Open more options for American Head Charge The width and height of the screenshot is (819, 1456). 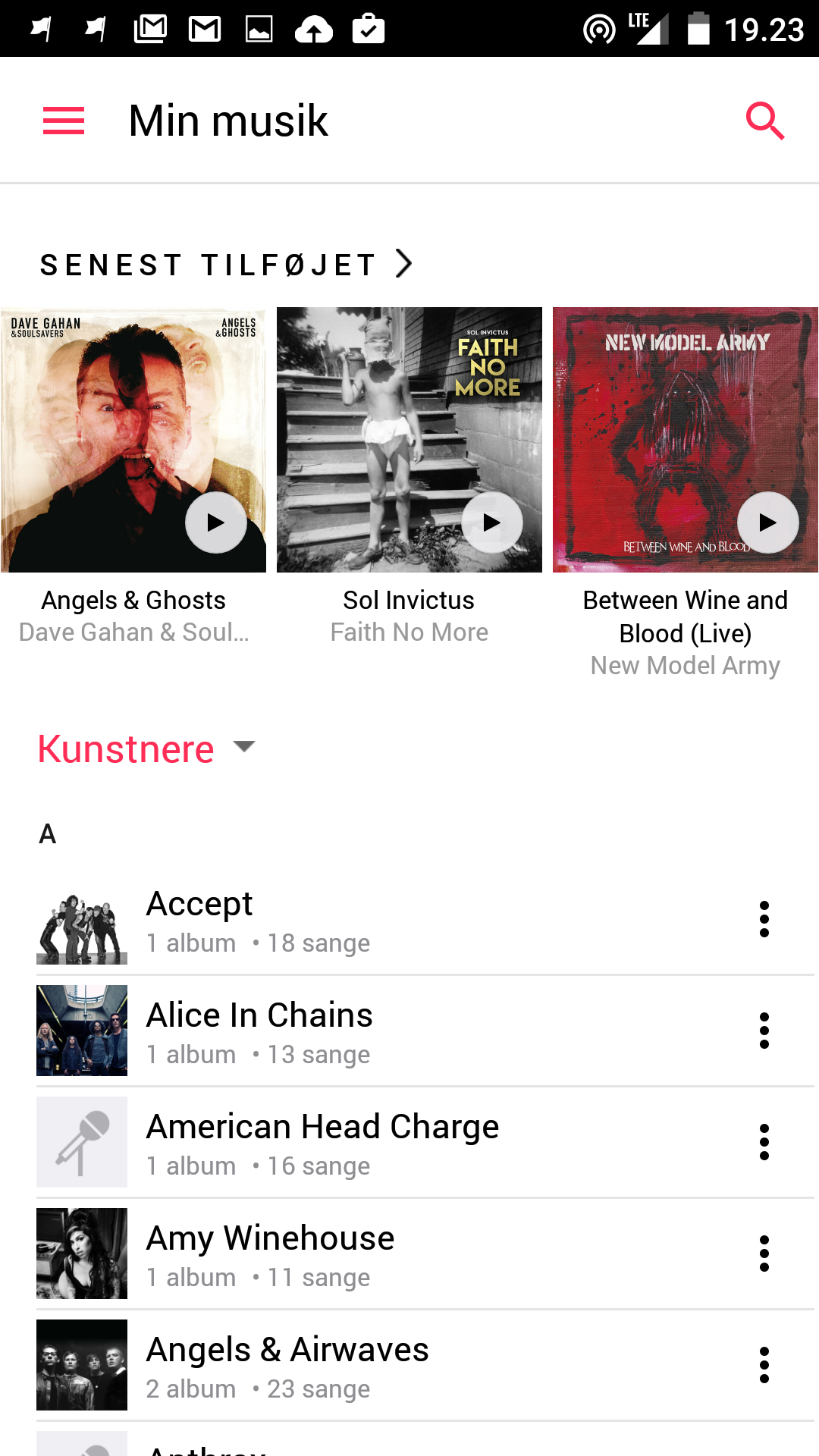[764, 1143]
